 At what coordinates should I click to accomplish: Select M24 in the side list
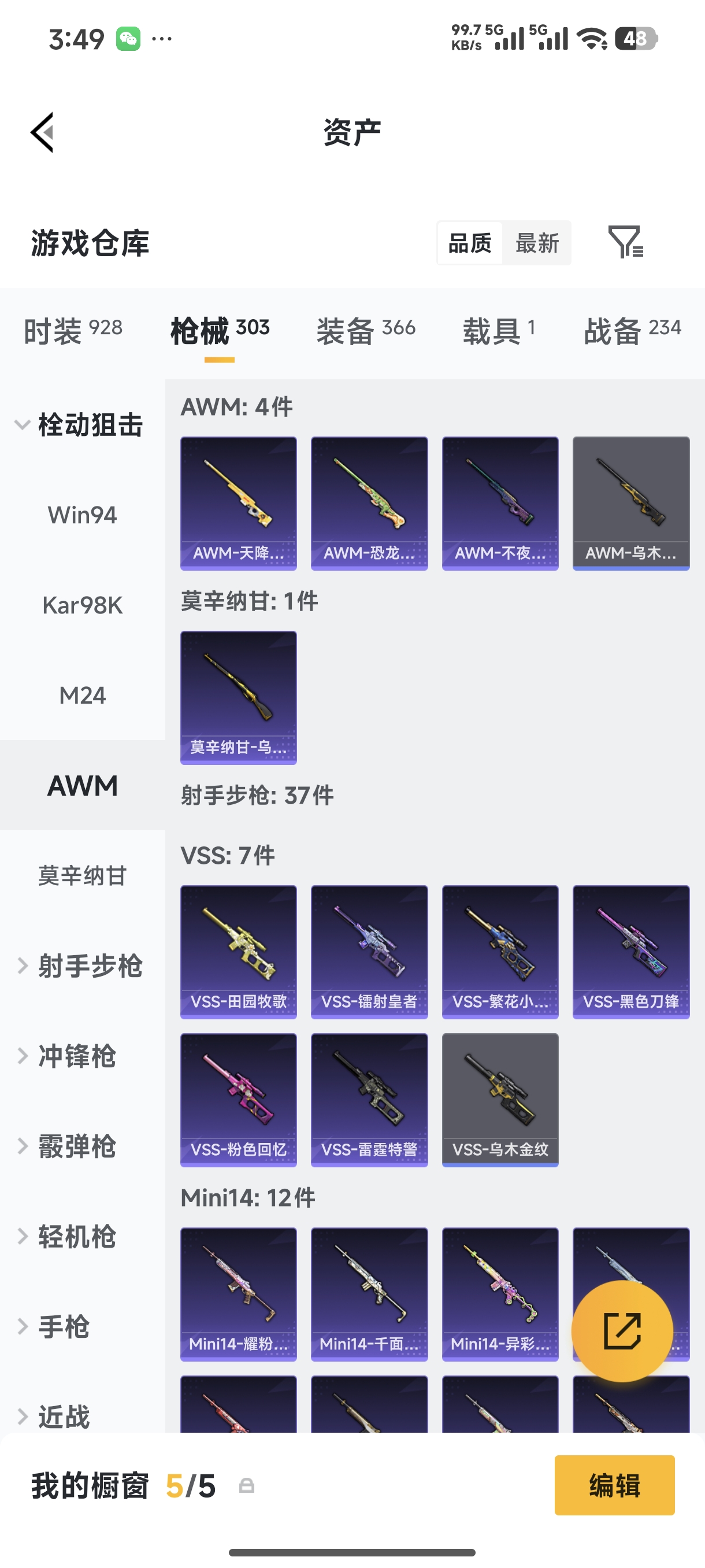pos(82,695)
